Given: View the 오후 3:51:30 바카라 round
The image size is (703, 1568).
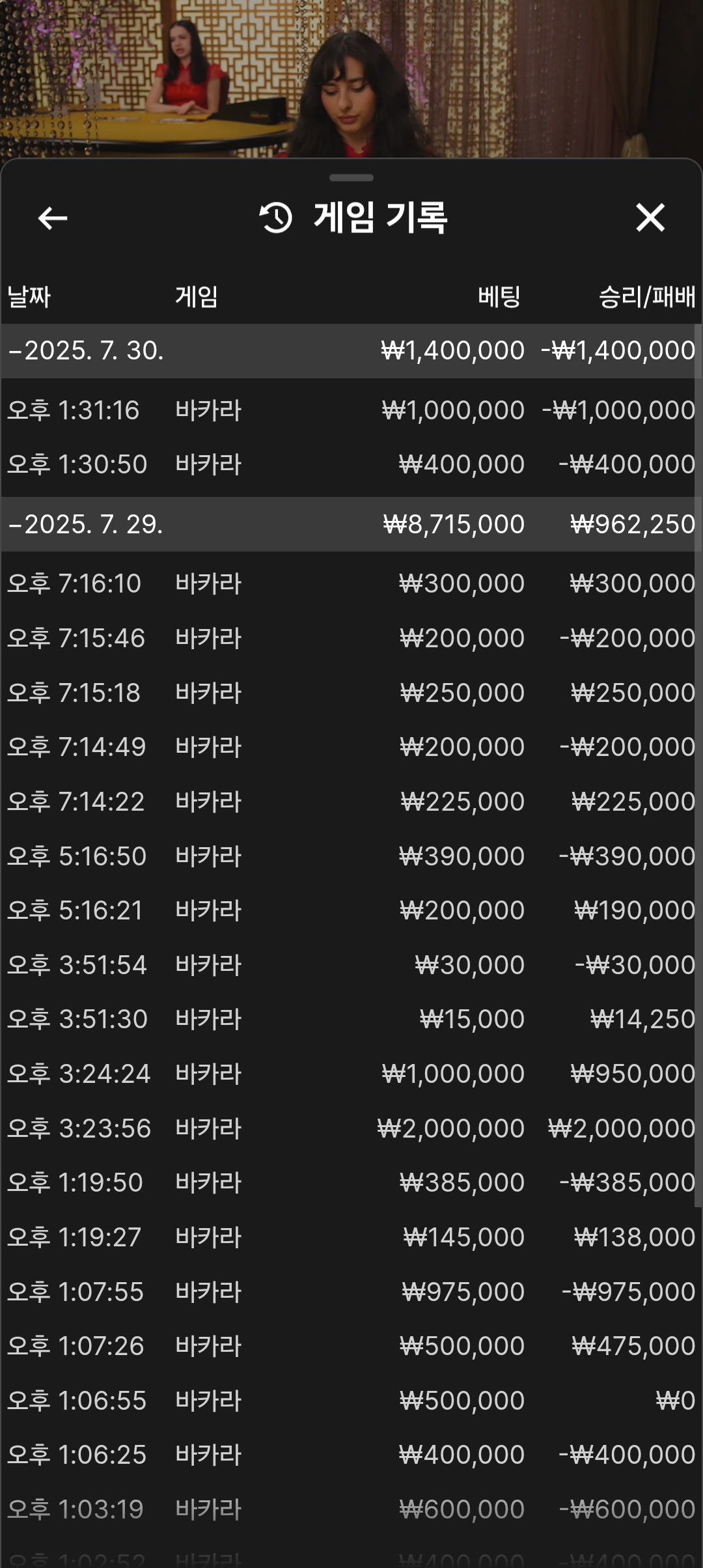Looking at the screenshot, I should (x=350, y=1019).
